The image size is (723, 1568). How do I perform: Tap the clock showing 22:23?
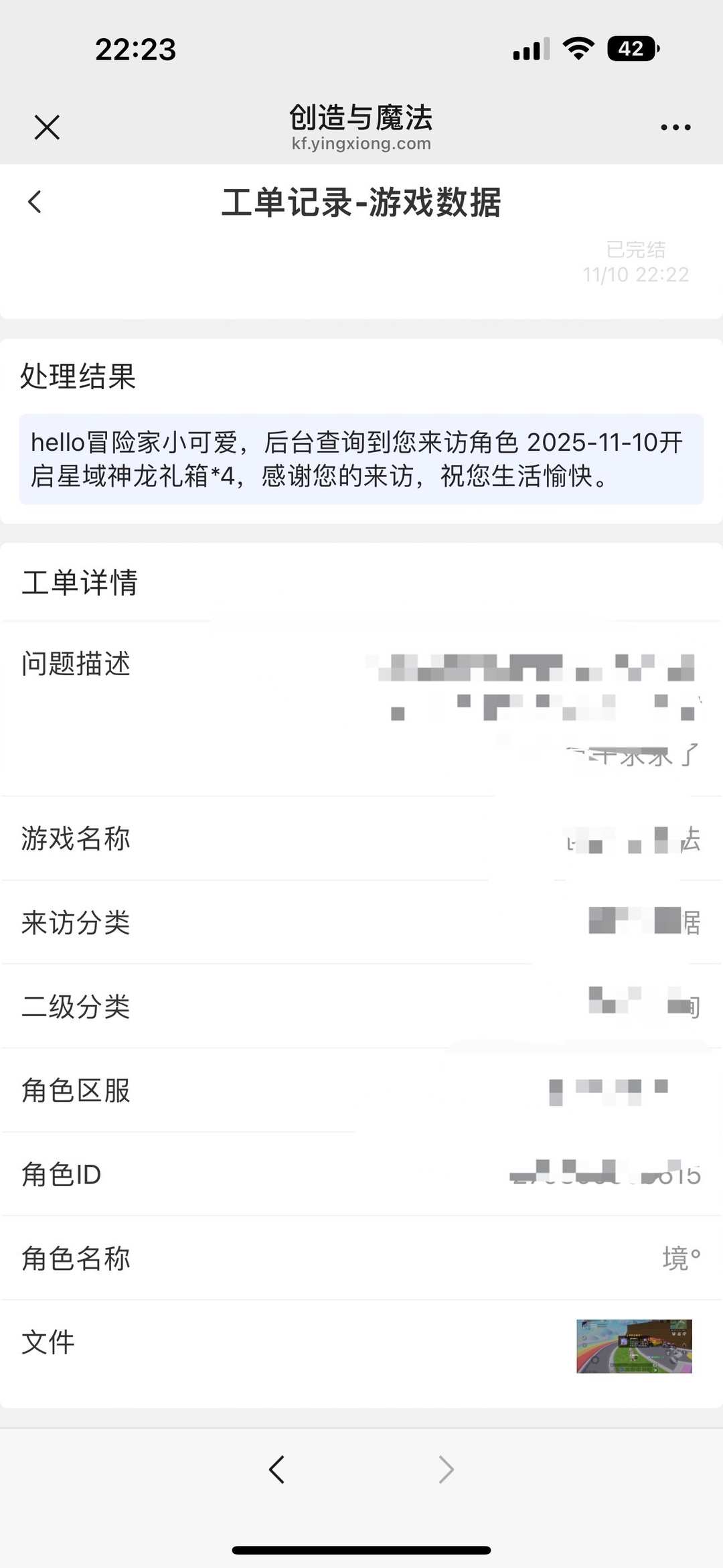(x=137, y=48)
